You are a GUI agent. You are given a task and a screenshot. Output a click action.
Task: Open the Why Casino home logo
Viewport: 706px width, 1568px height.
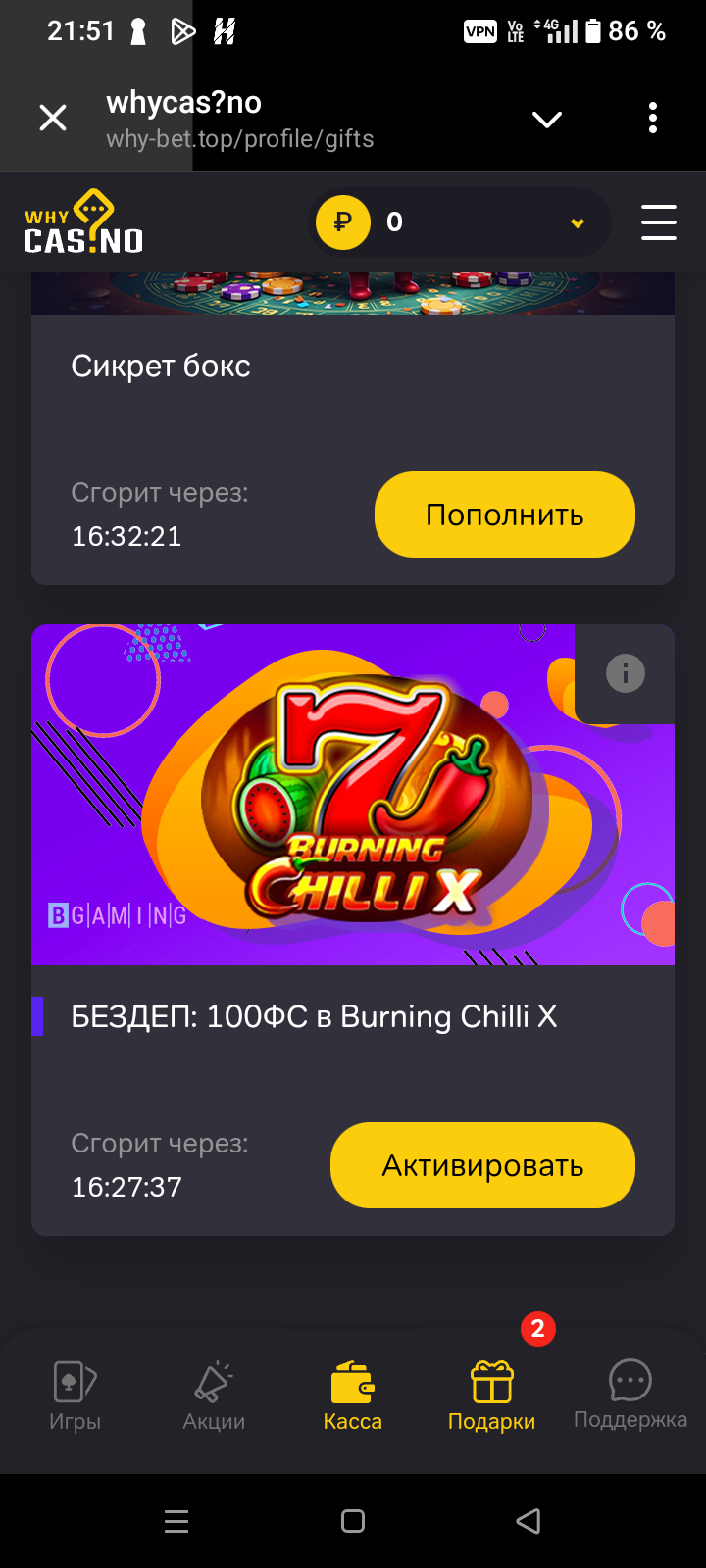pyautogui.click(x=83, y=223)
